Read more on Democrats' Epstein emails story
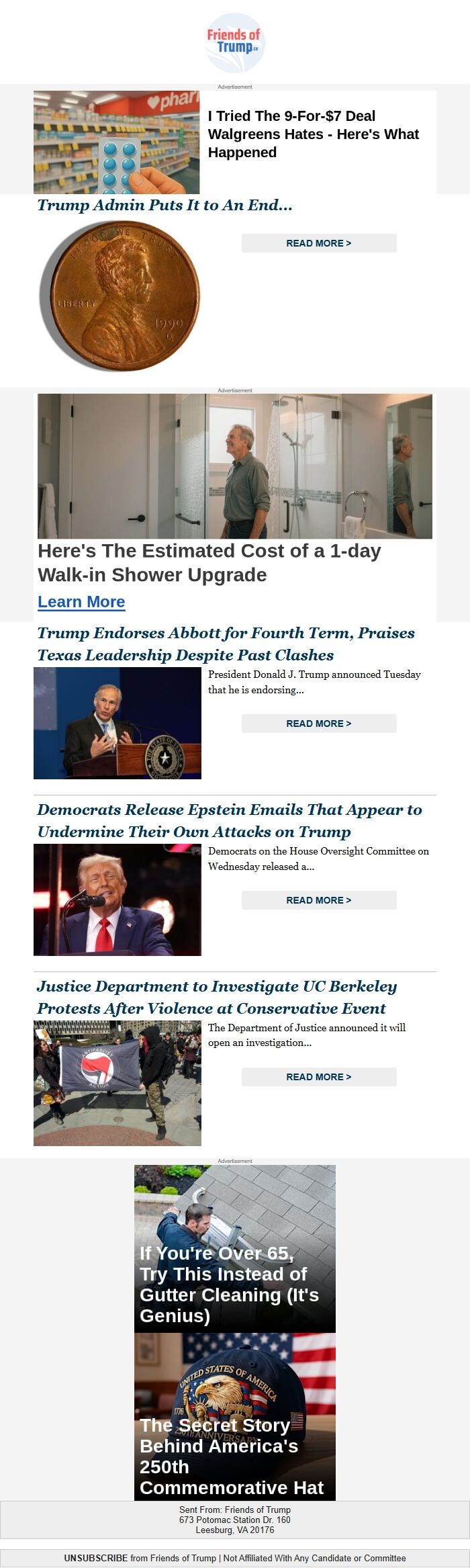This screenshot has width=470, height=1568. (x=318, y=900)
